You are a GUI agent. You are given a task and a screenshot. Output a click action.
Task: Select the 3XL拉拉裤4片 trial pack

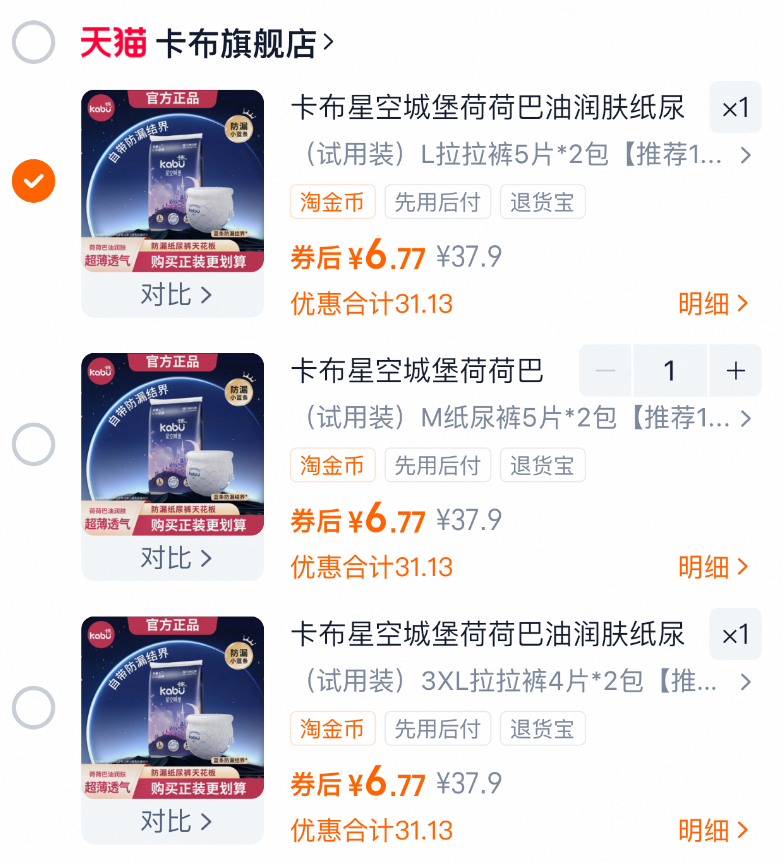pyautogui.click(x=33, y=708)
